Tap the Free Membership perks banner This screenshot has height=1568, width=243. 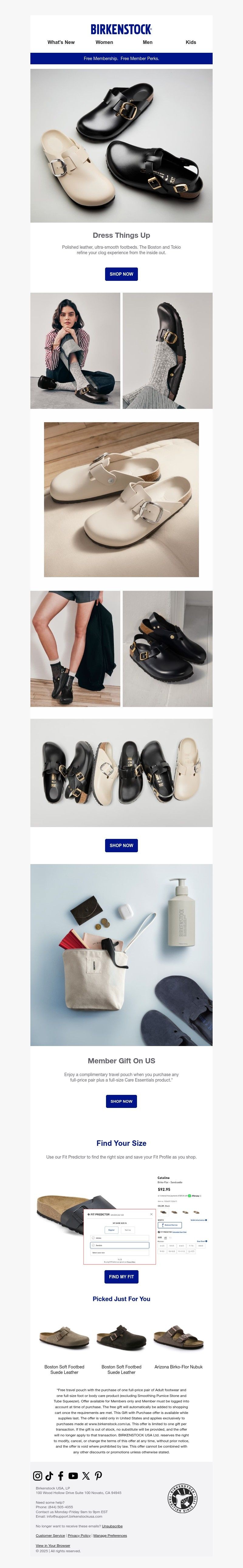coord(121,59)
